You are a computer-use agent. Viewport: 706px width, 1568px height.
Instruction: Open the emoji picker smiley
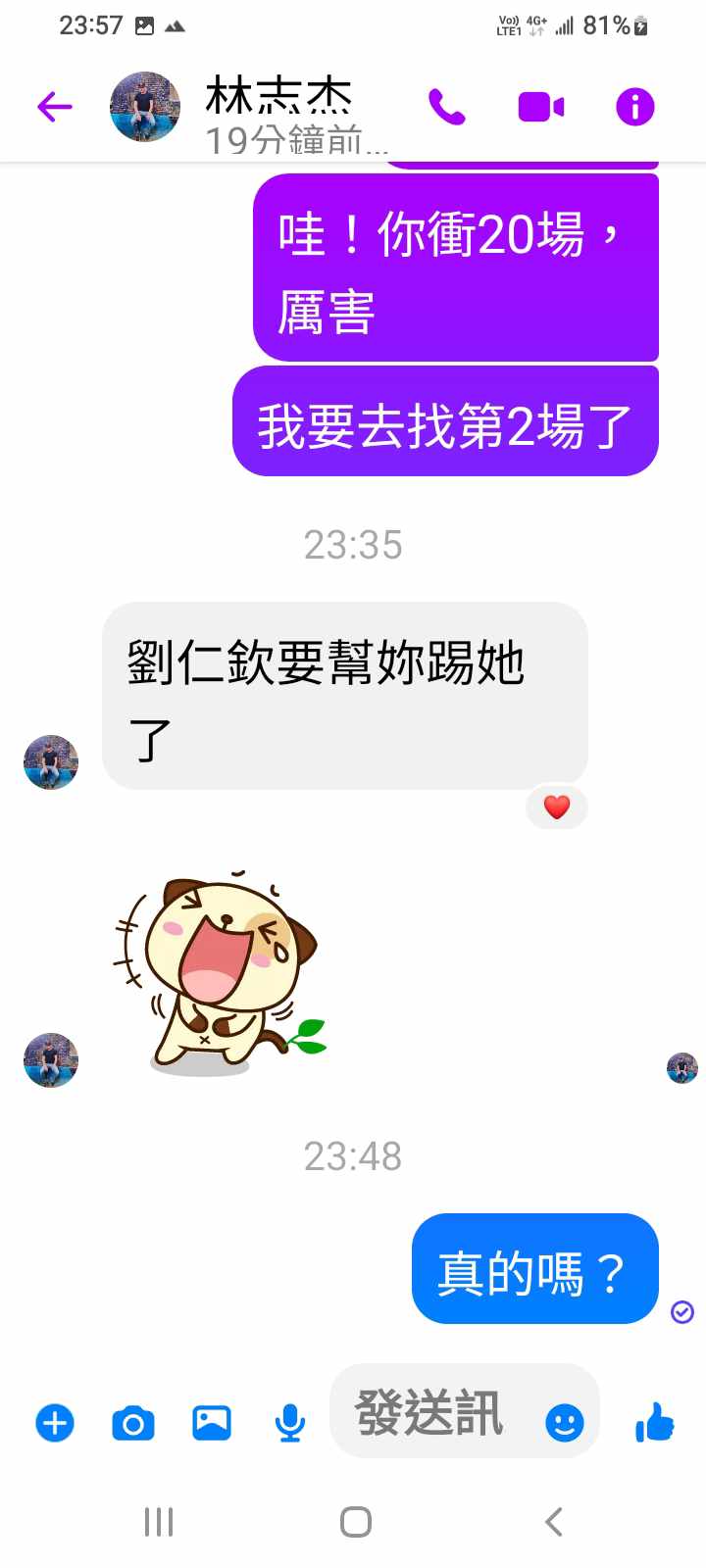(565, 1422)
